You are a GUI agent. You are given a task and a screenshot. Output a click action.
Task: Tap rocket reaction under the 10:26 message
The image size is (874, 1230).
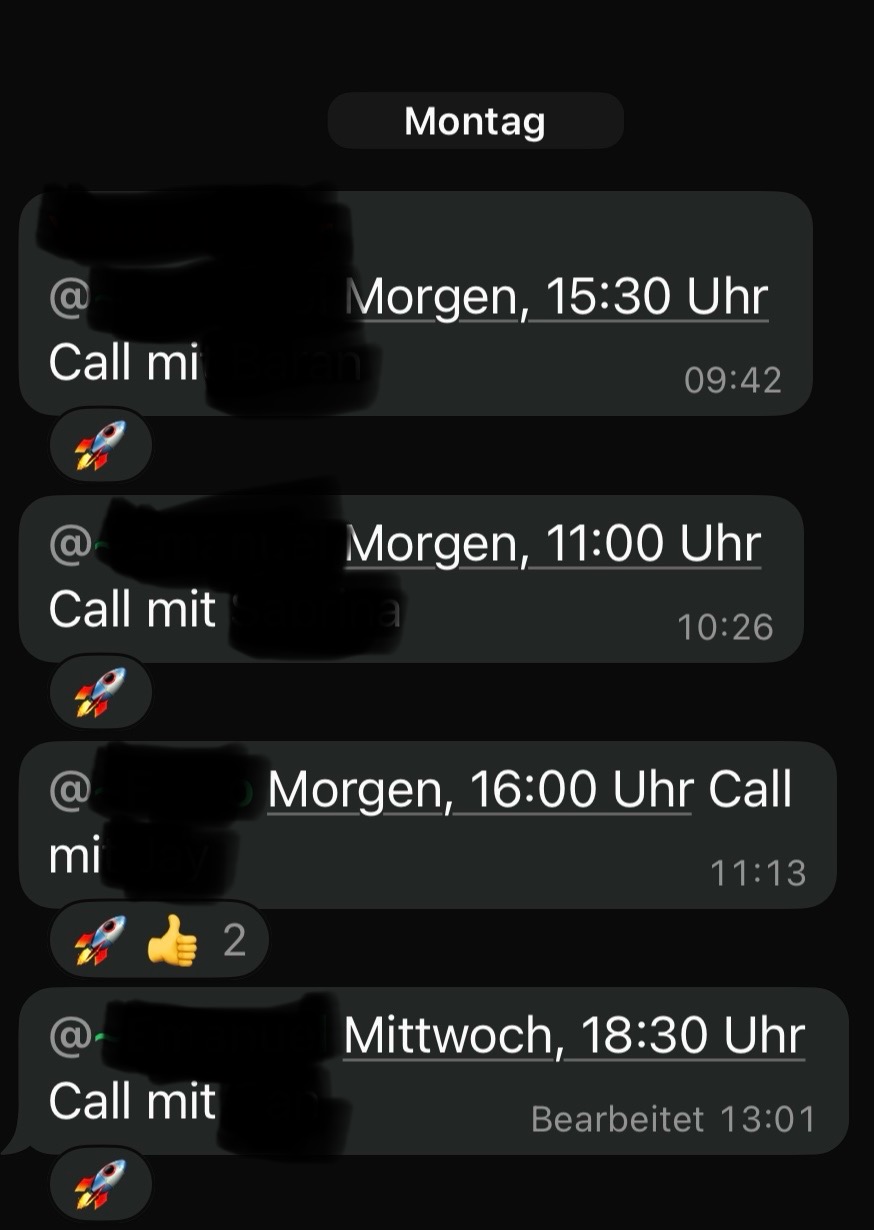[101, 692]
